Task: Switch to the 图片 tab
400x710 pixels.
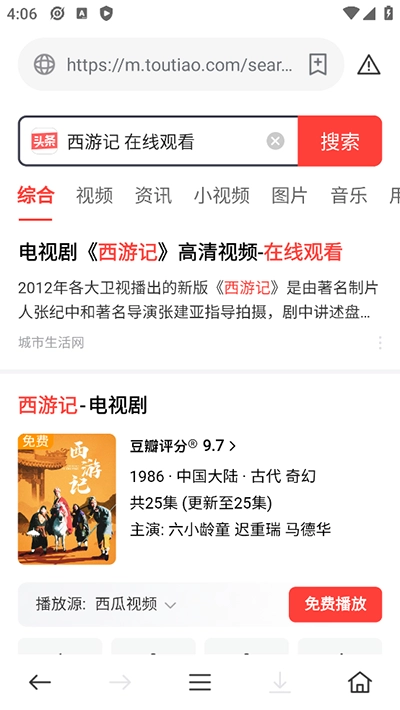Action: [x=289, y=196]
